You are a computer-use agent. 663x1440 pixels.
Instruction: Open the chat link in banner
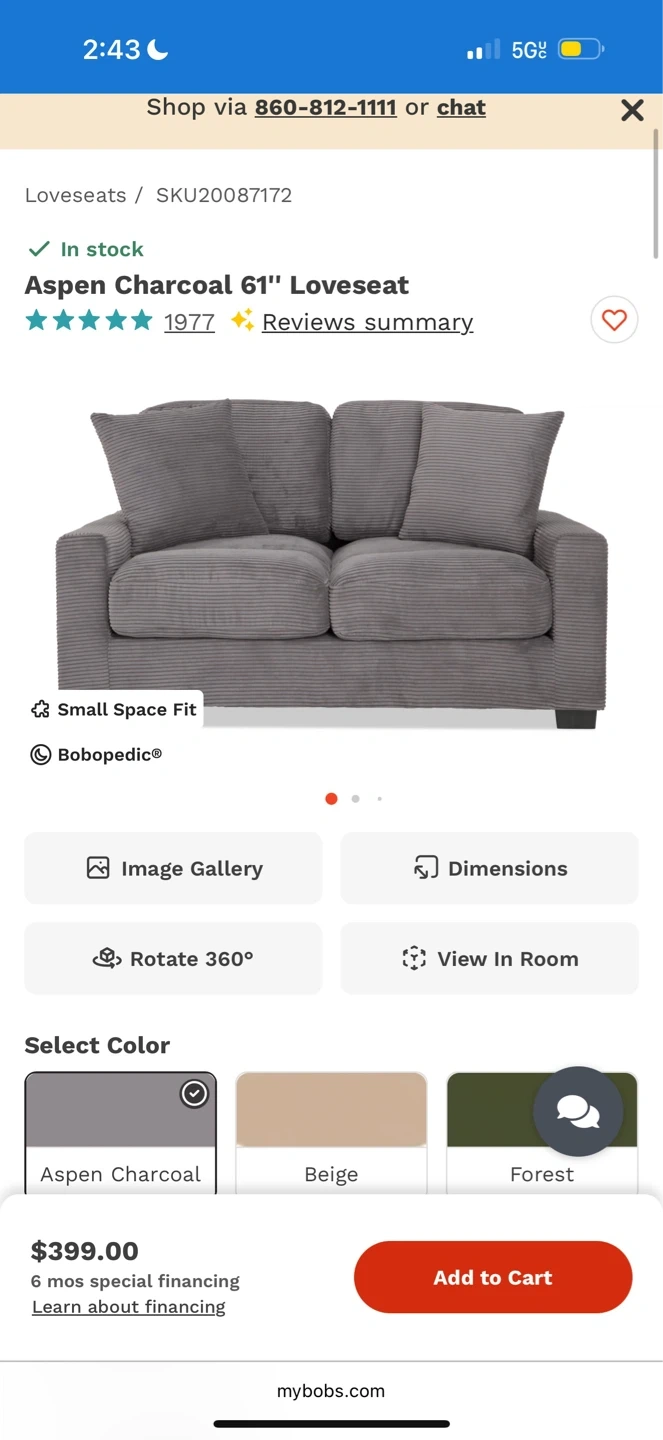(461, 108)
